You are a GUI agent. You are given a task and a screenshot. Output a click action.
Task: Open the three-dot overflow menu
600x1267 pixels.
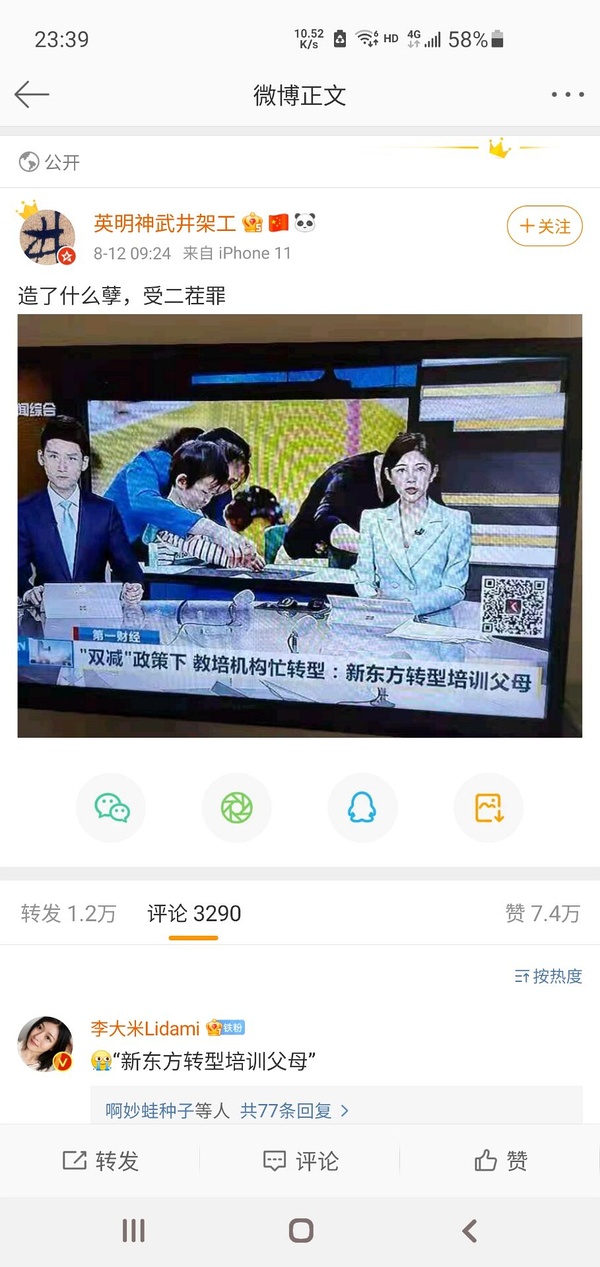[567, 96]
